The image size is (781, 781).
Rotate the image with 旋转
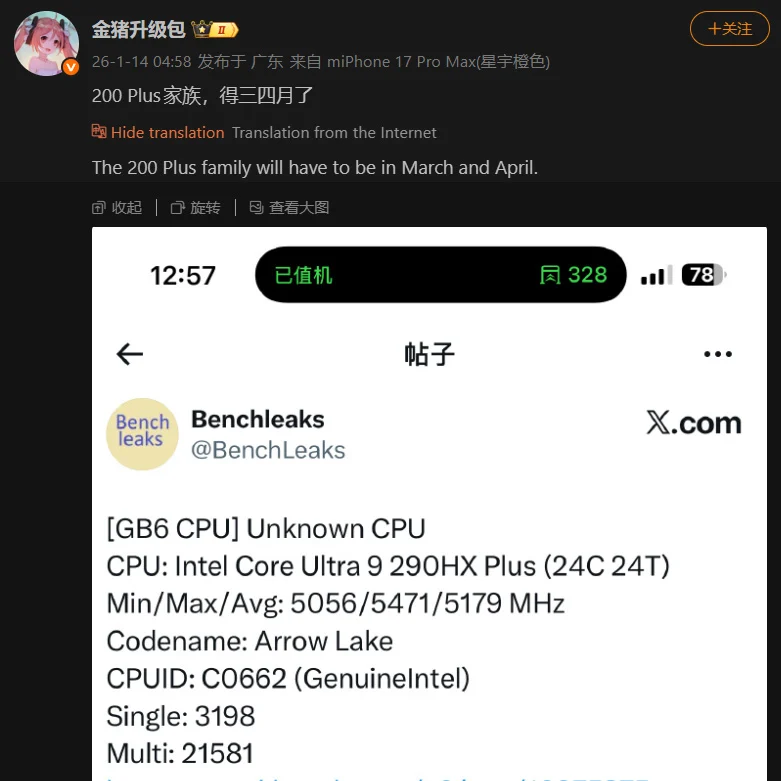[x=196, y=207]
